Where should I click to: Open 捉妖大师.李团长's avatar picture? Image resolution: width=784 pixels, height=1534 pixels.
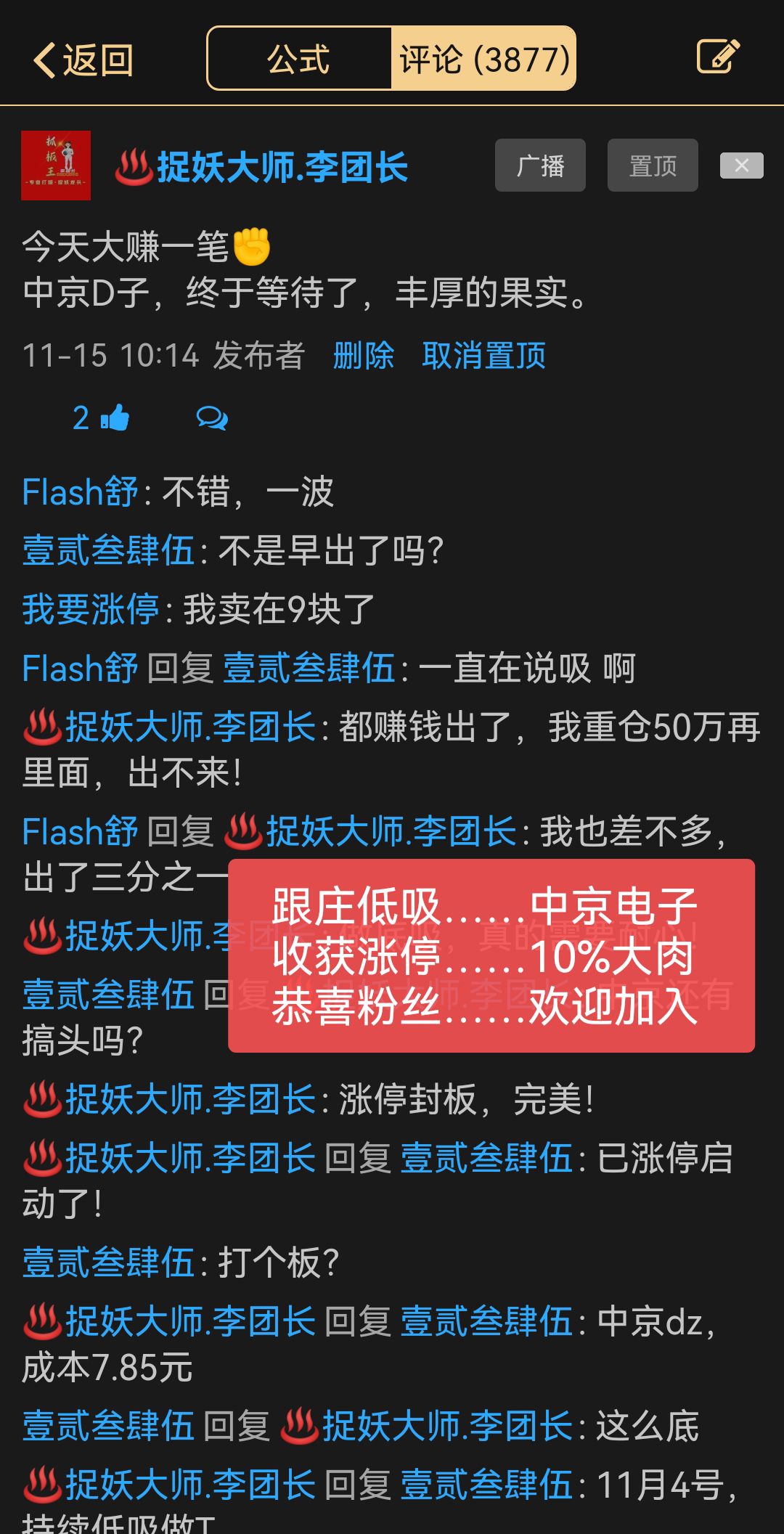pyautogui.click(x=56, y=166)
